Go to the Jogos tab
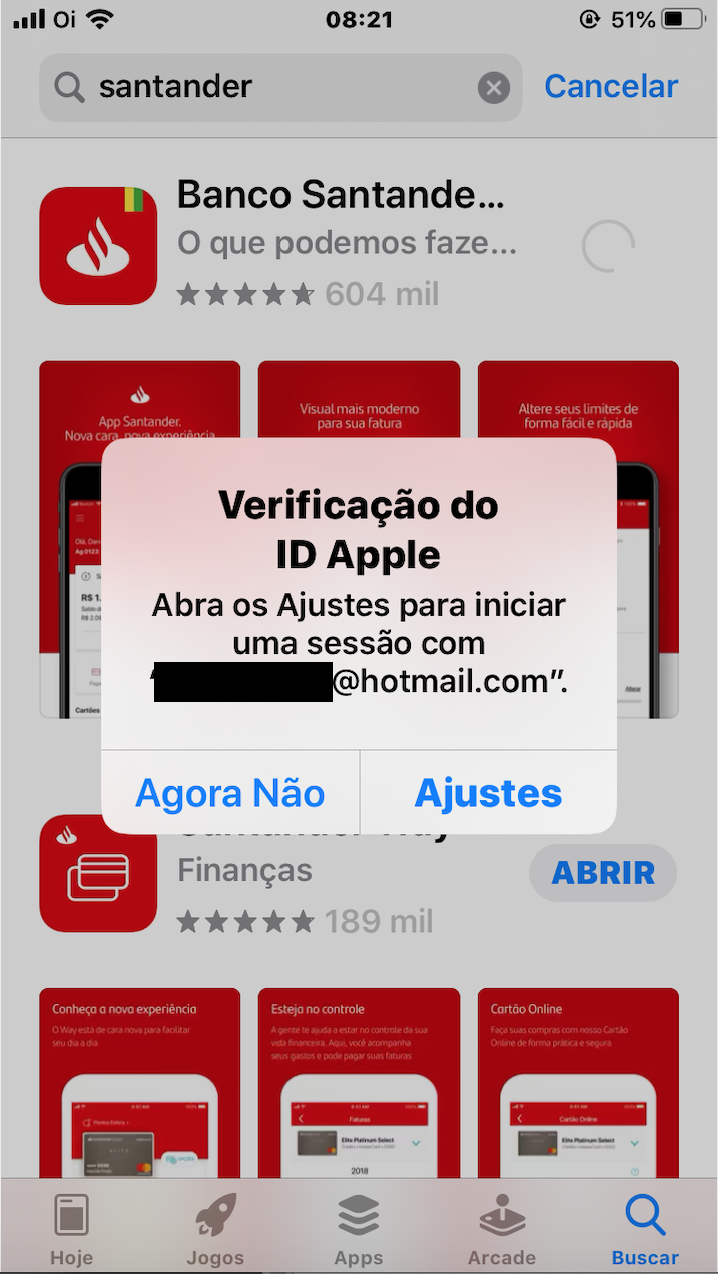This screenshot has height=1274, width=718. tap(215, 1228)
